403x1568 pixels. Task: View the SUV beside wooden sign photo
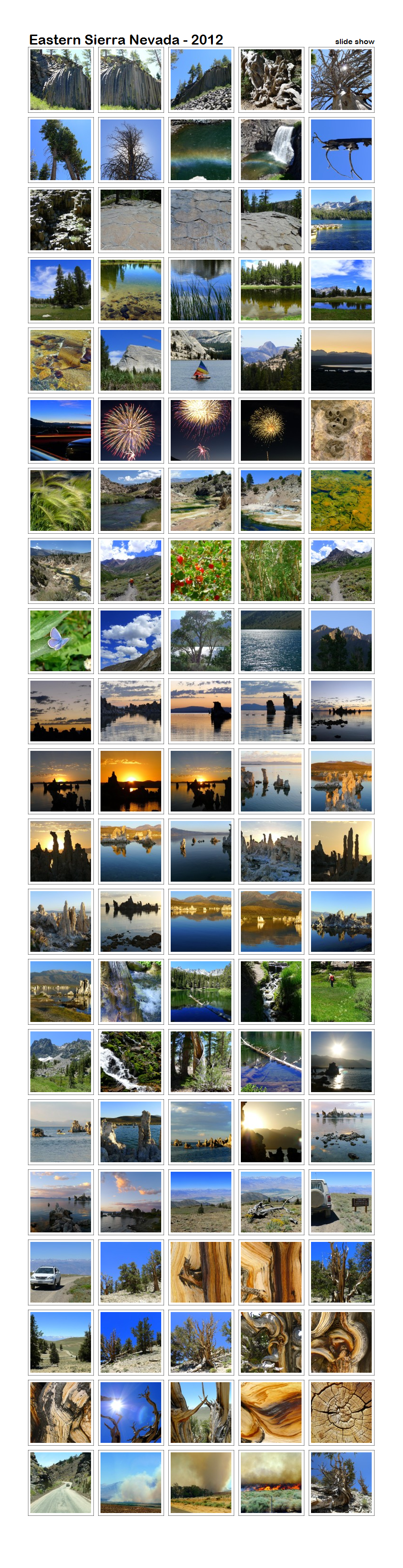tap(341, 1202)
